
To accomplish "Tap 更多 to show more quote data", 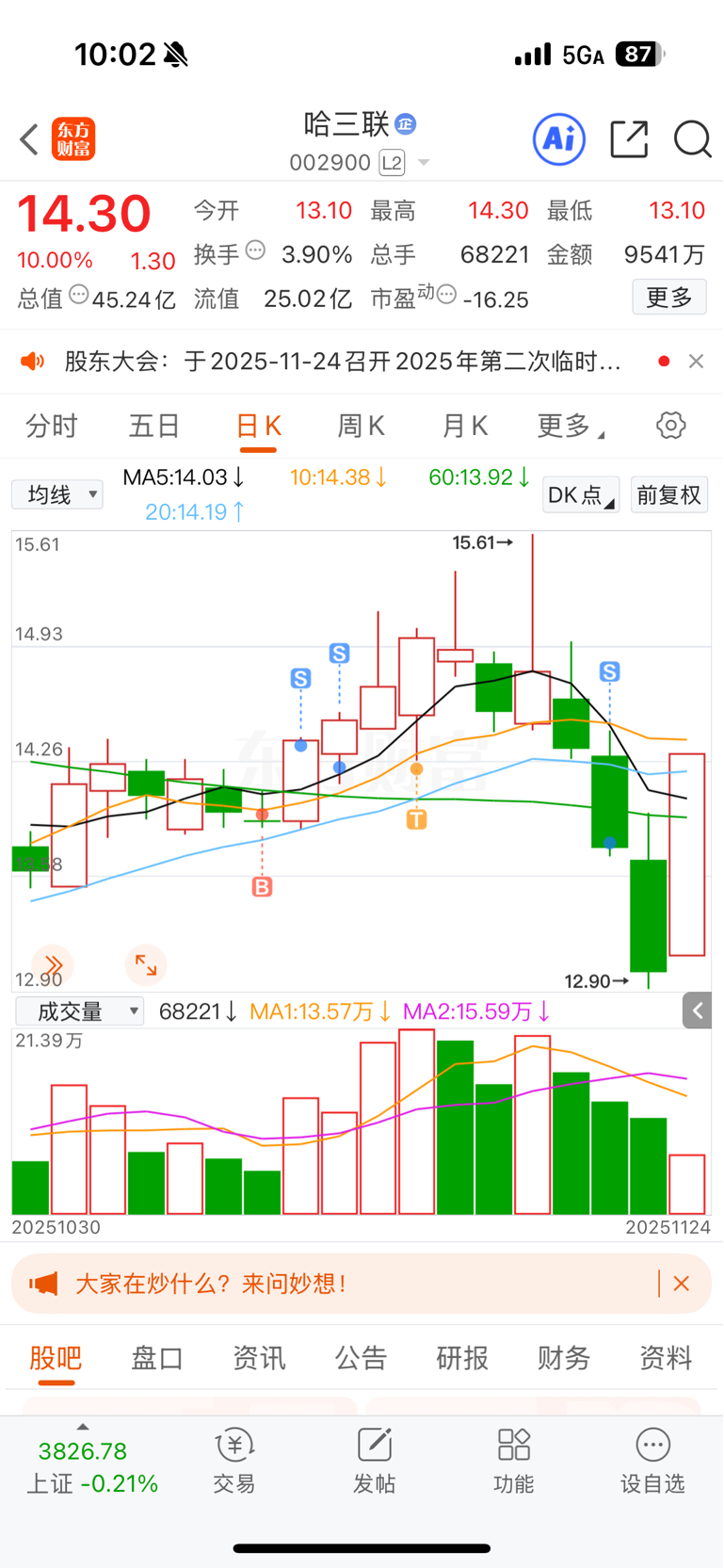I will tap(668, 298).
